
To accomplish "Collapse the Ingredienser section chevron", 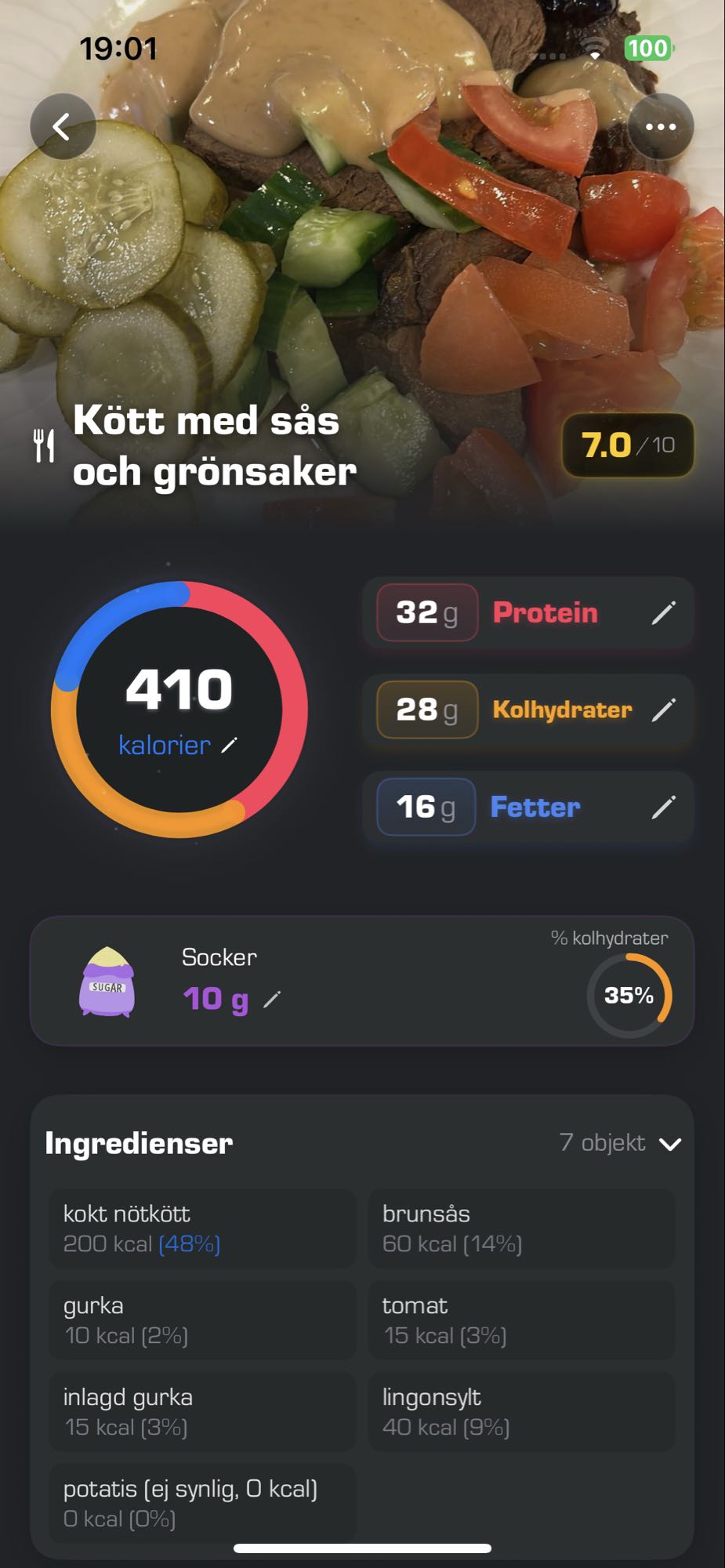I will (x=671, y=1144).
